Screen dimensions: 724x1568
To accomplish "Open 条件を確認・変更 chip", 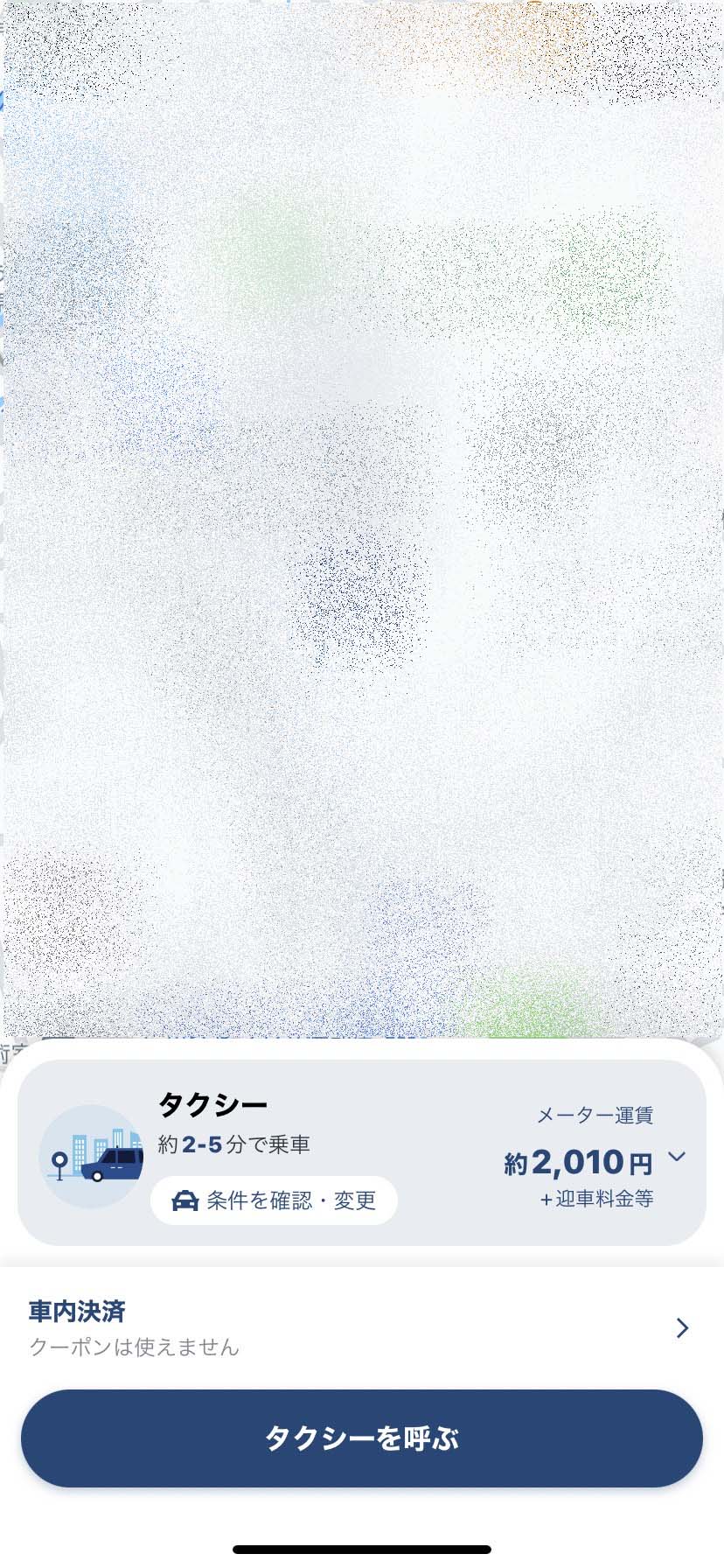I will 274,1200.
